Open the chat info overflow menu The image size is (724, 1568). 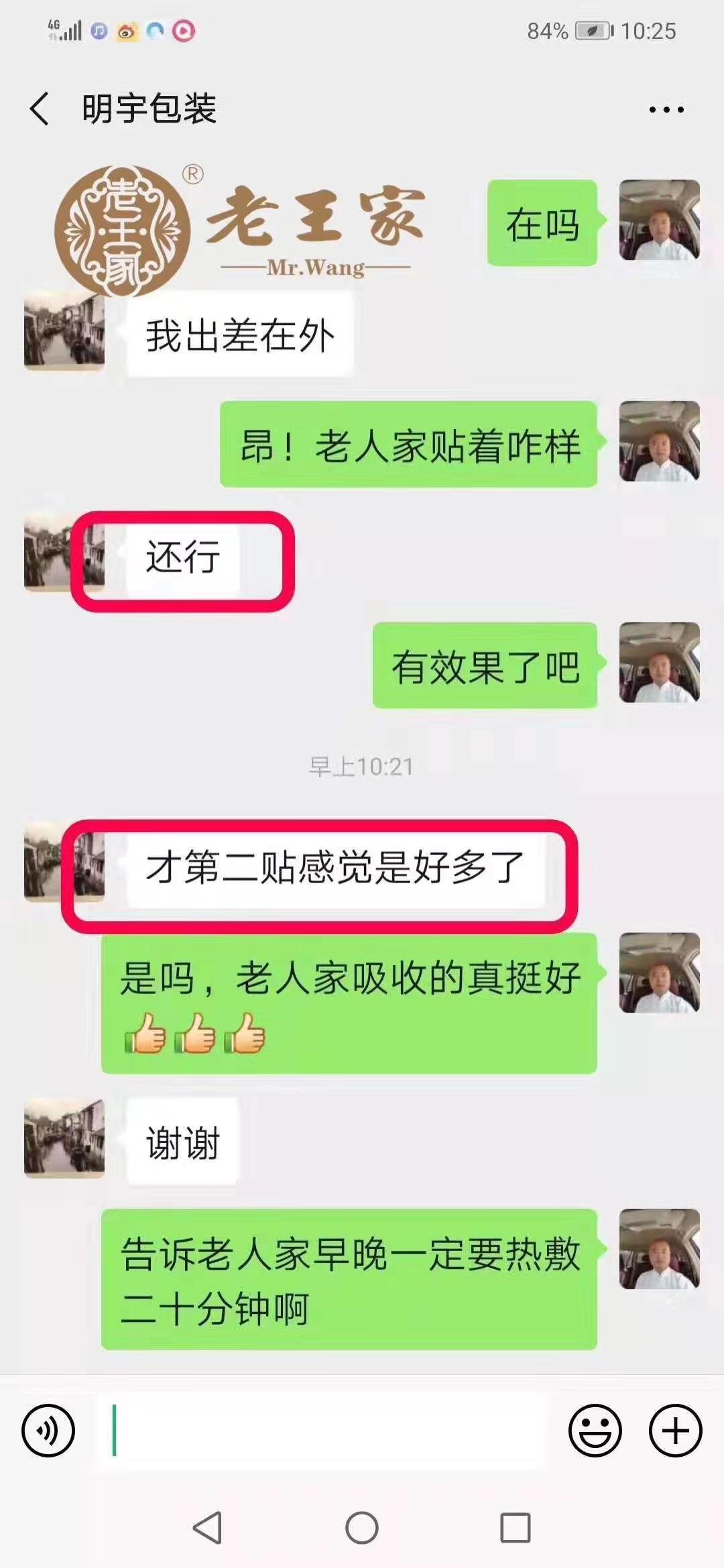[666, 109]
